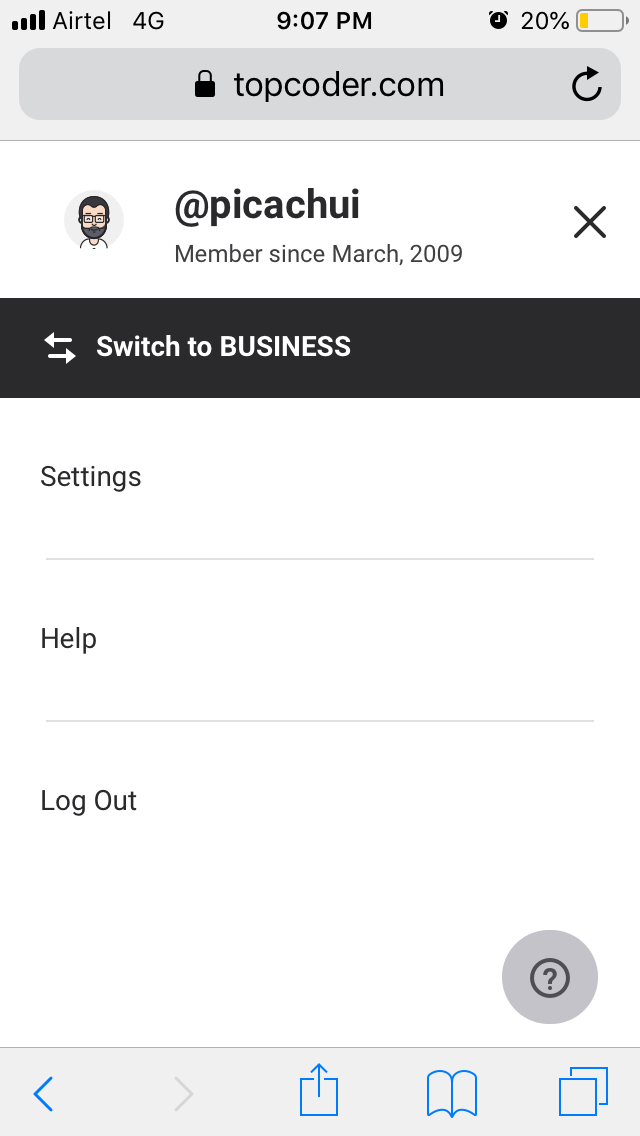Open the Help menu item

pyautogui.click(x=320, y=639)
